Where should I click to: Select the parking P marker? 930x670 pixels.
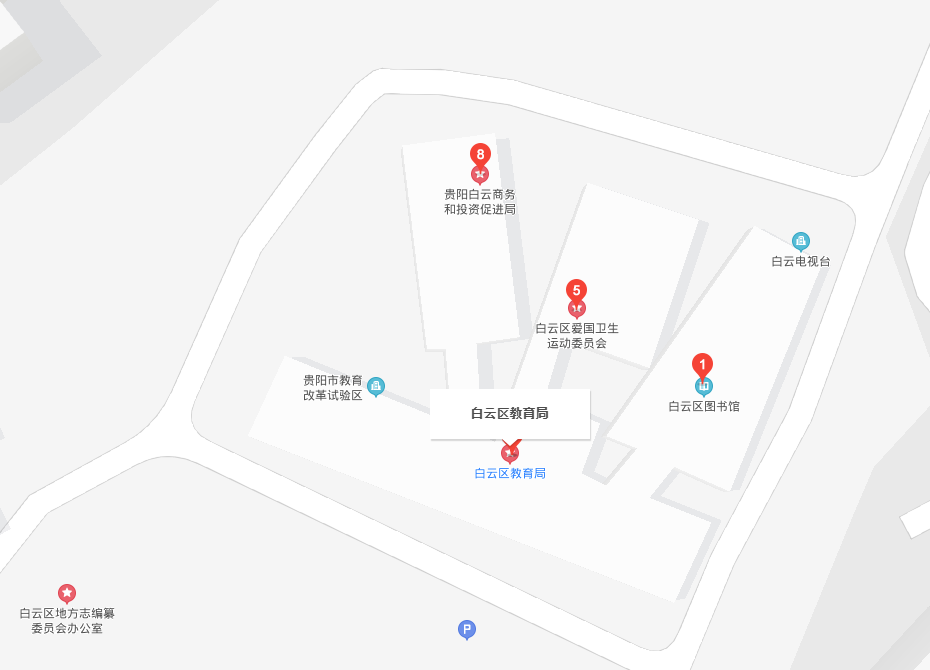click(x=466, y=629)
